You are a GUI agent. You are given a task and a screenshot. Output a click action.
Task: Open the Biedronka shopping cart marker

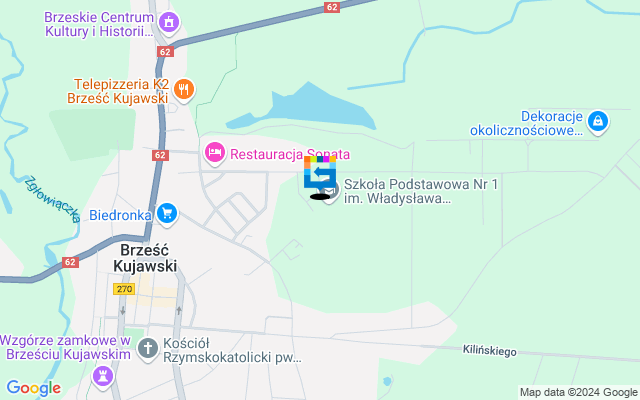pyautogui.click(x=166, y=213)
